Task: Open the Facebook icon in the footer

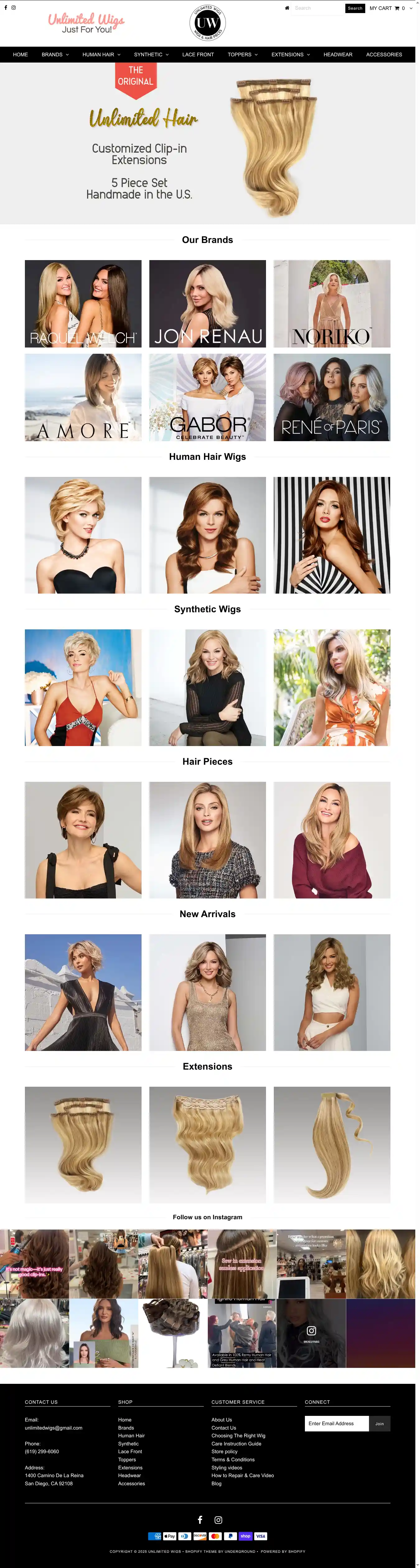Action: click(200, 1520)
